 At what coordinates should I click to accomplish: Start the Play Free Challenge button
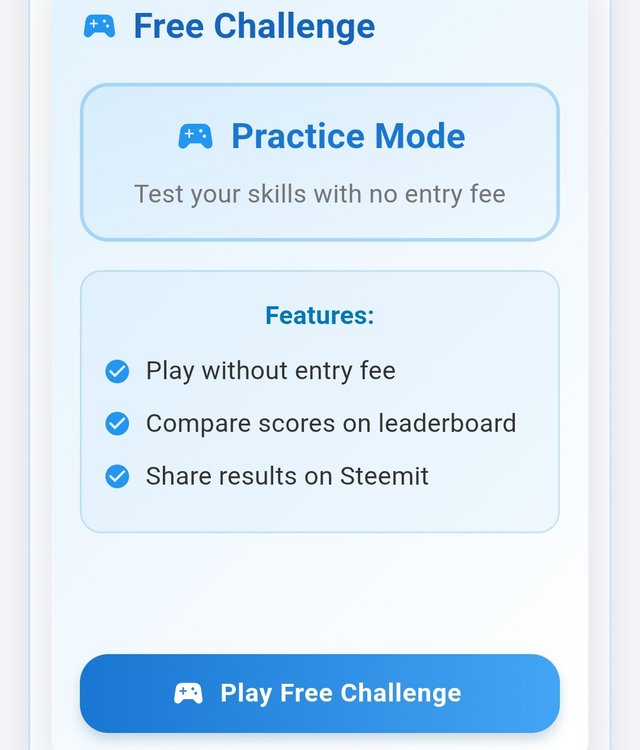319,693
